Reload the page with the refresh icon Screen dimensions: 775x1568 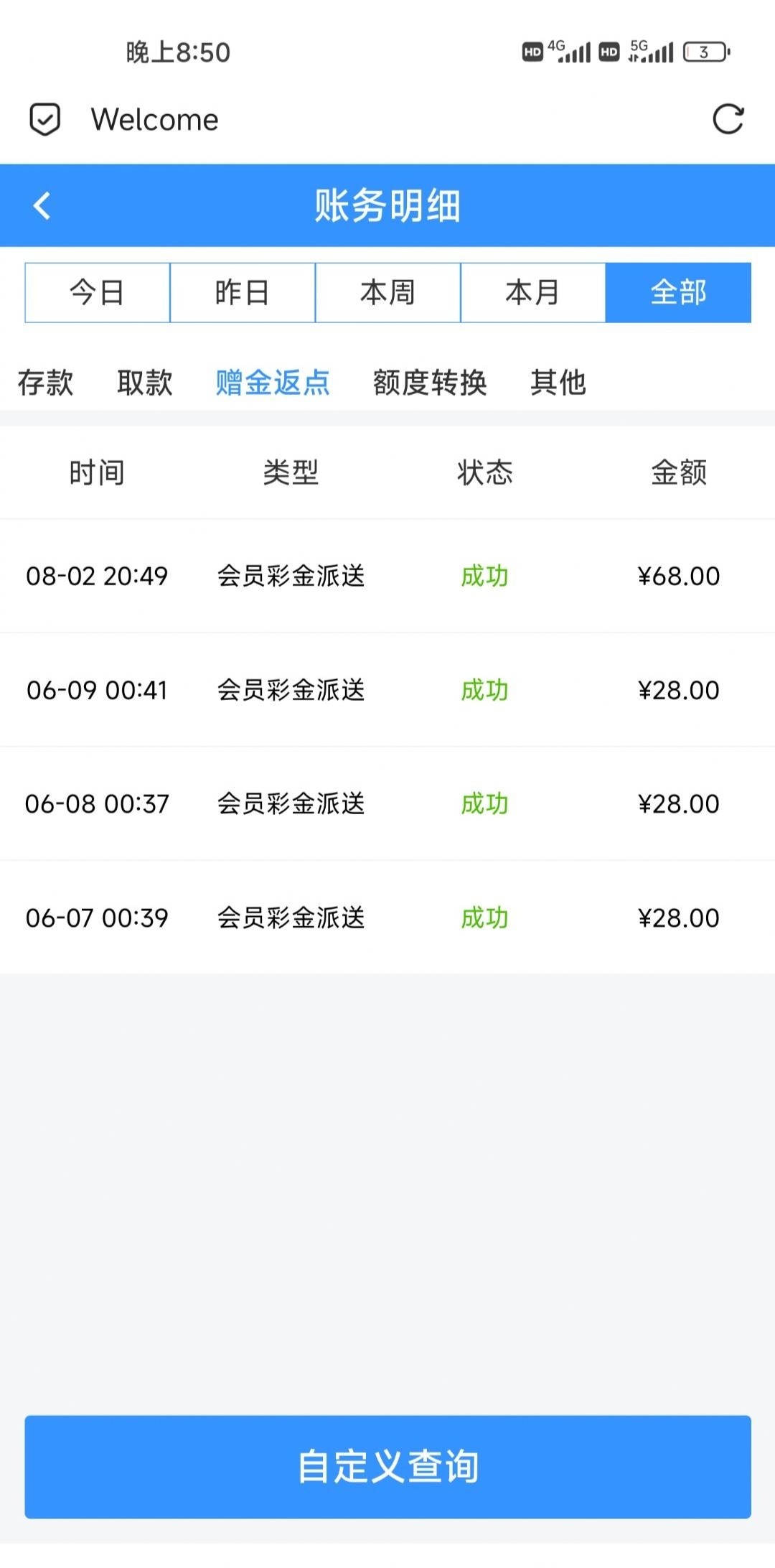(x=728, y=119)
